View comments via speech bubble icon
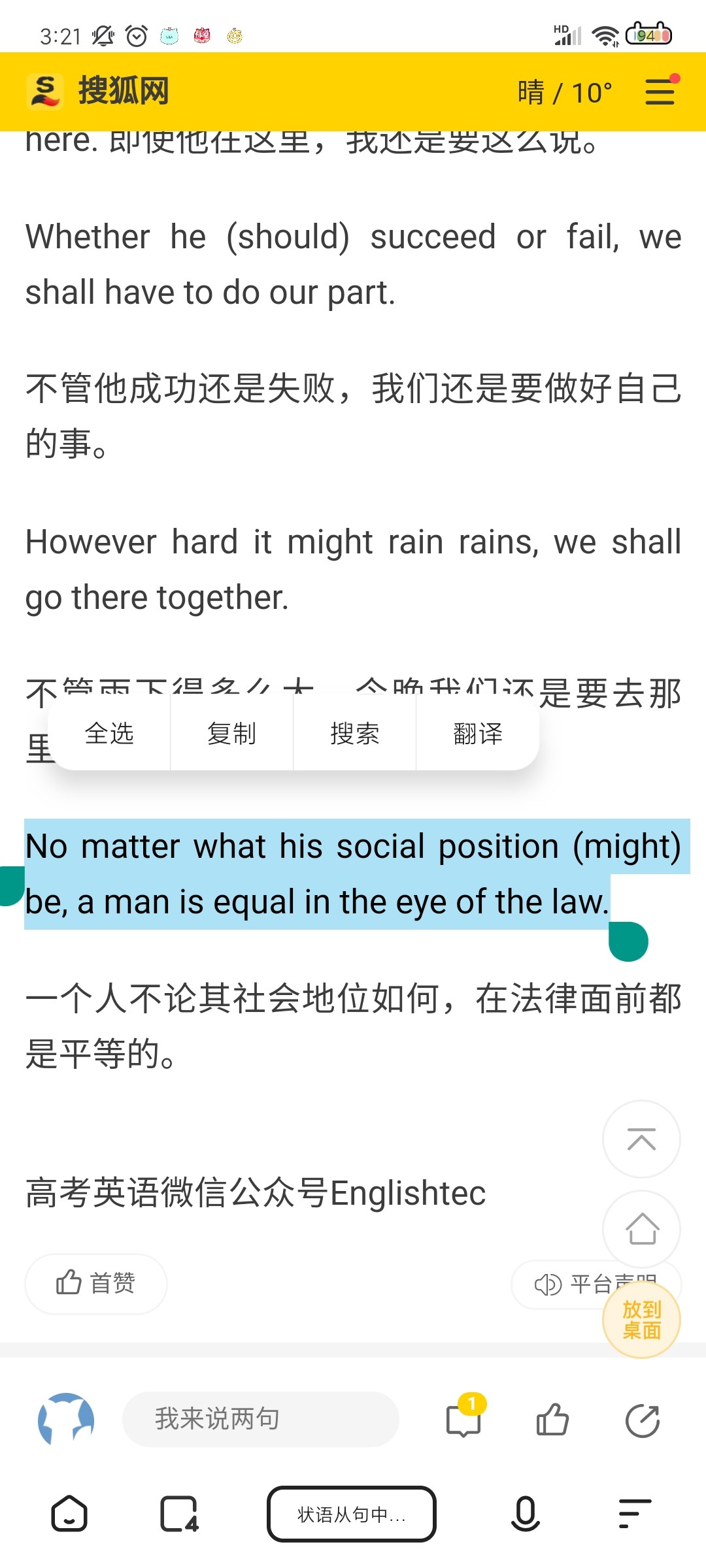The height and width of the screenshot is (1568, 706). coord(463,1420)
